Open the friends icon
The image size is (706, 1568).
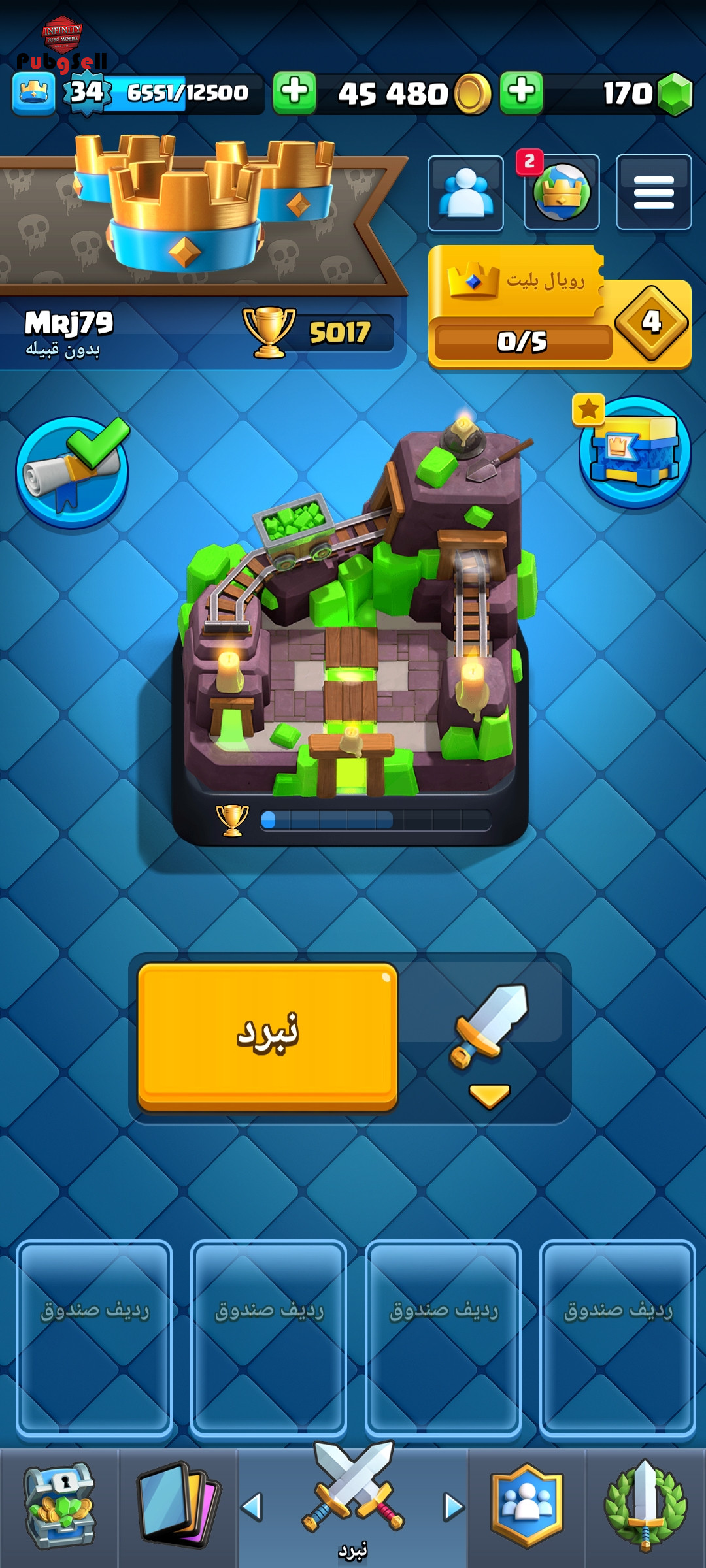(465, 193)
